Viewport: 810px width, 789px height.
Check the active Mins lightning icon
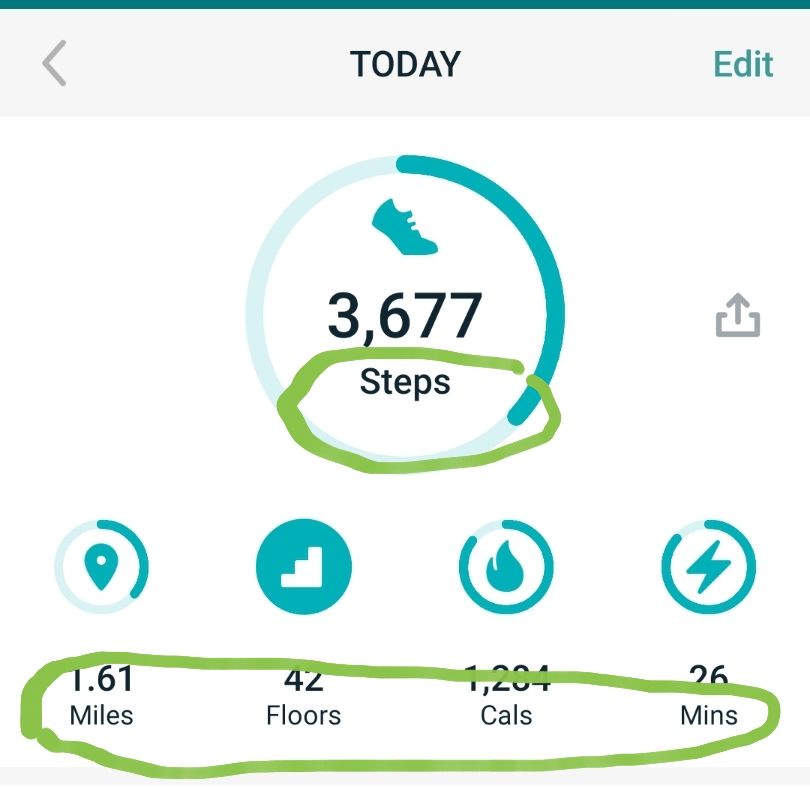point(708,567)
